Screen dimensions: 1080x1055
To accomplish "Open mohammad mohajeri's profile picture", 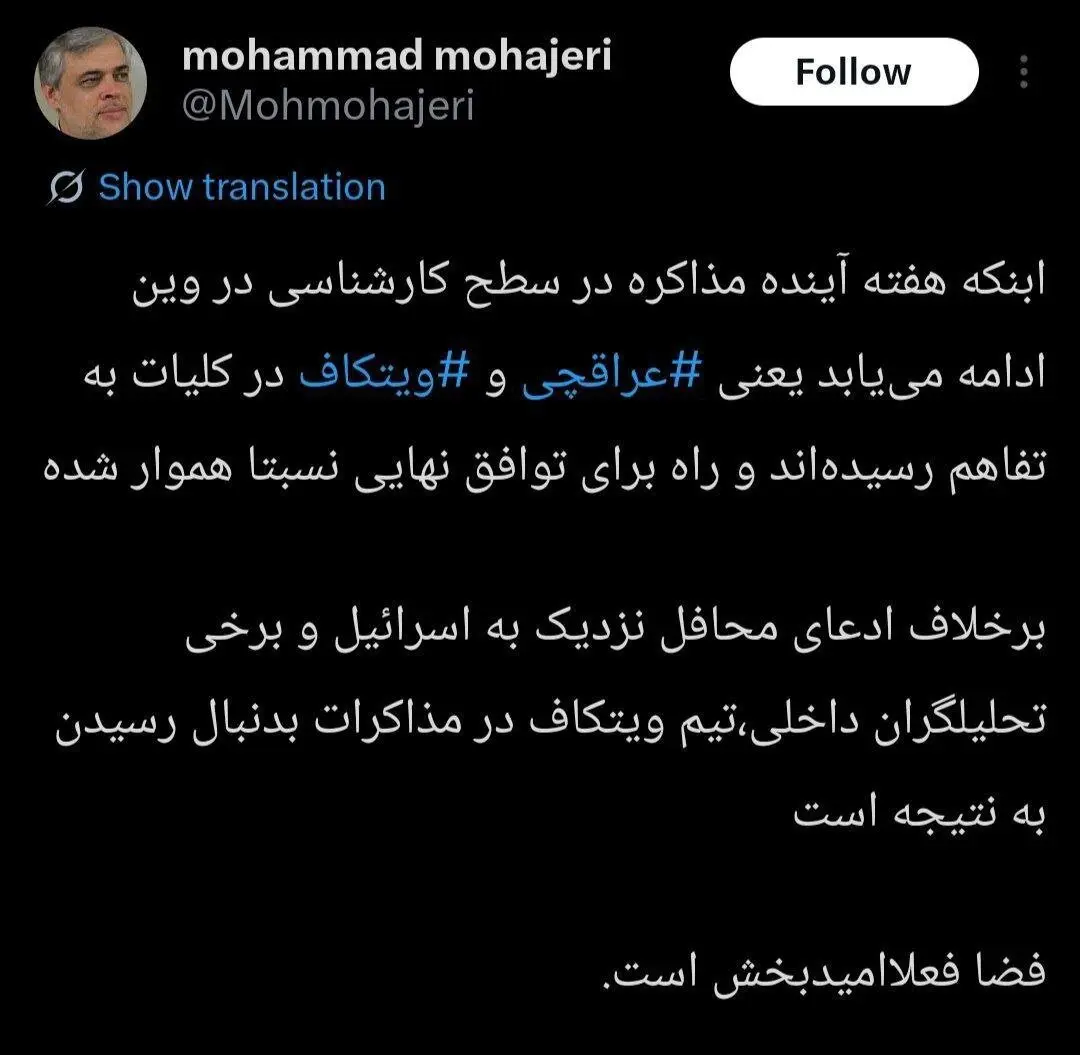I will click(90, 84).
